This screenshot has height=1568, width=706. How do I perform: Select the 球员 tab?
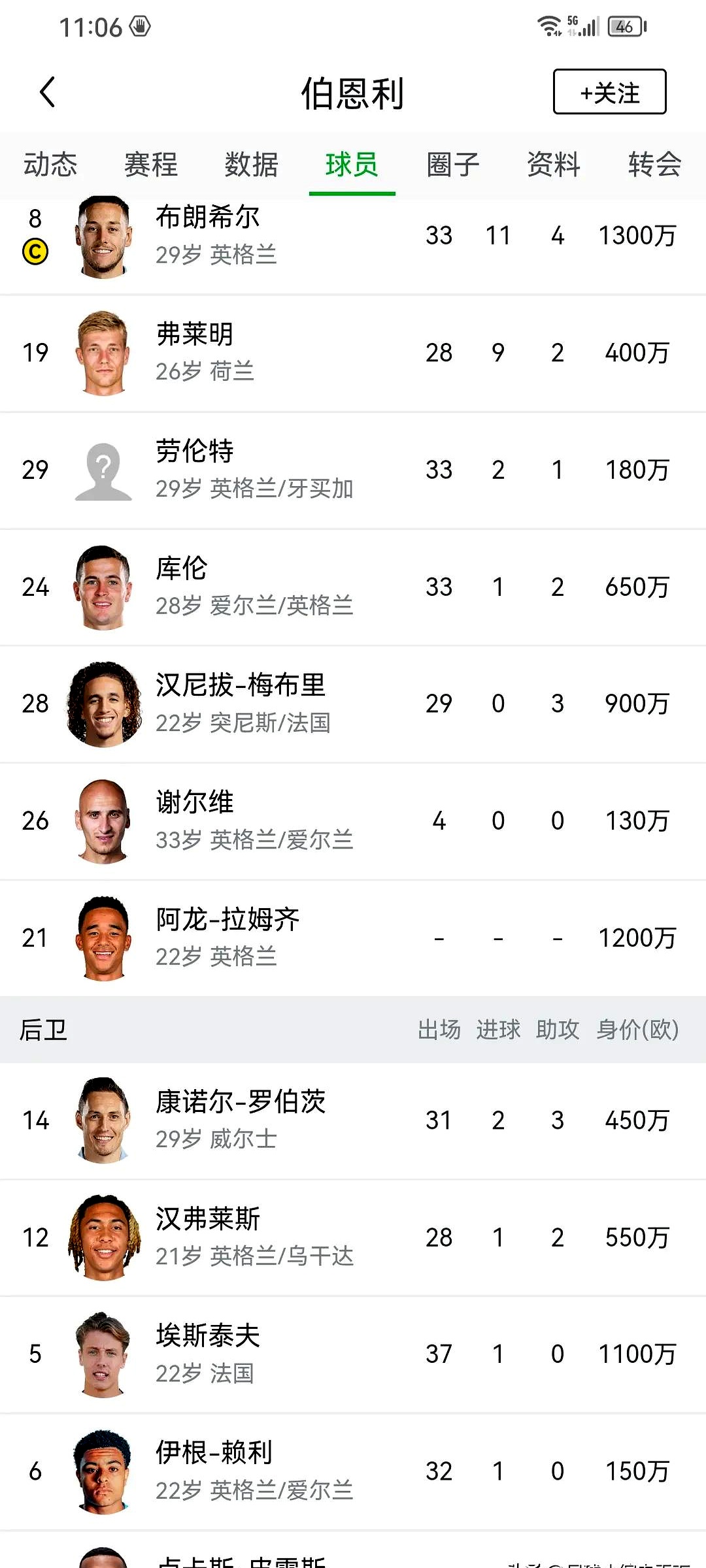point(352,164)
